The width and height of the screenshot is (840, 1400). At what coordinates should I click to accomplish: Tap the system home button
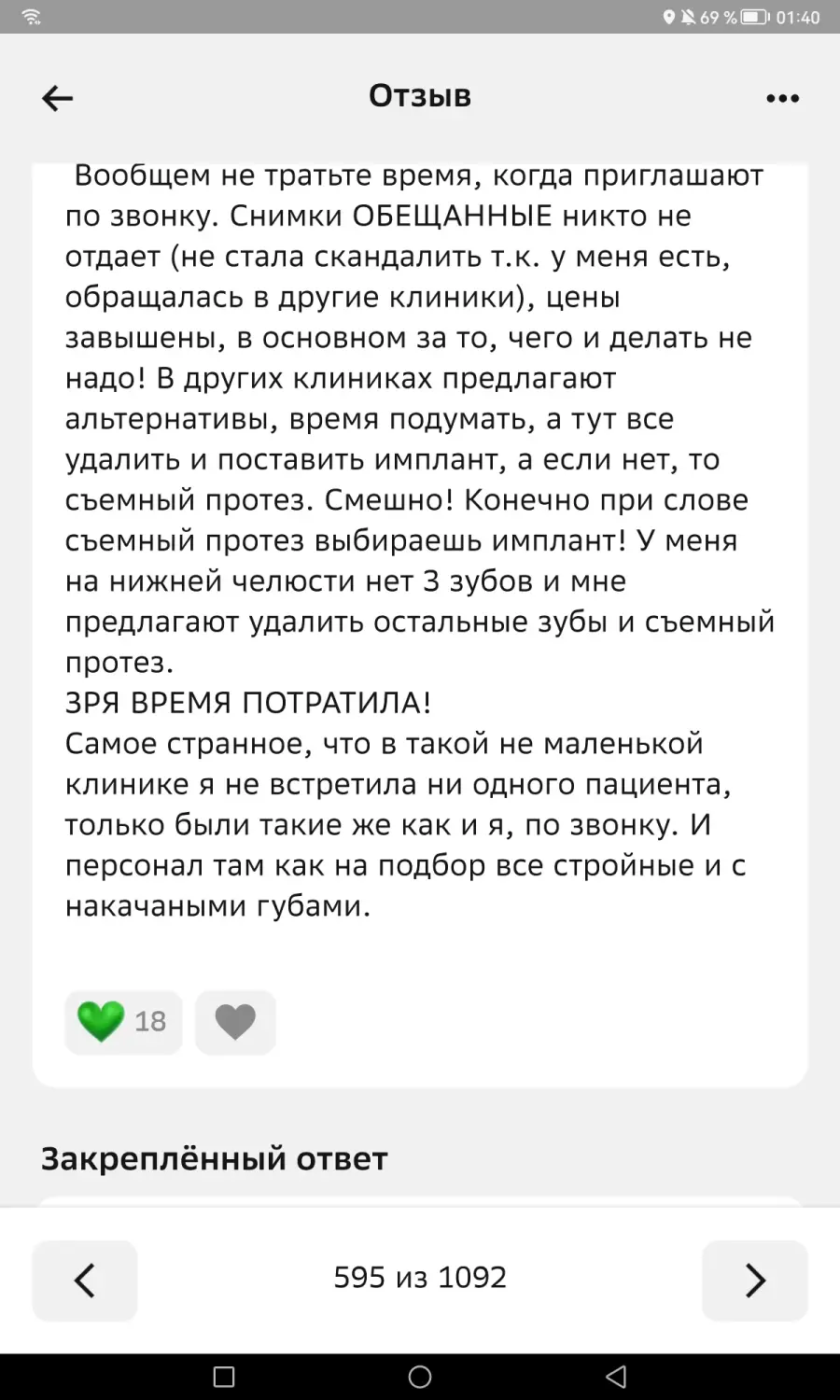[420, 1377]
